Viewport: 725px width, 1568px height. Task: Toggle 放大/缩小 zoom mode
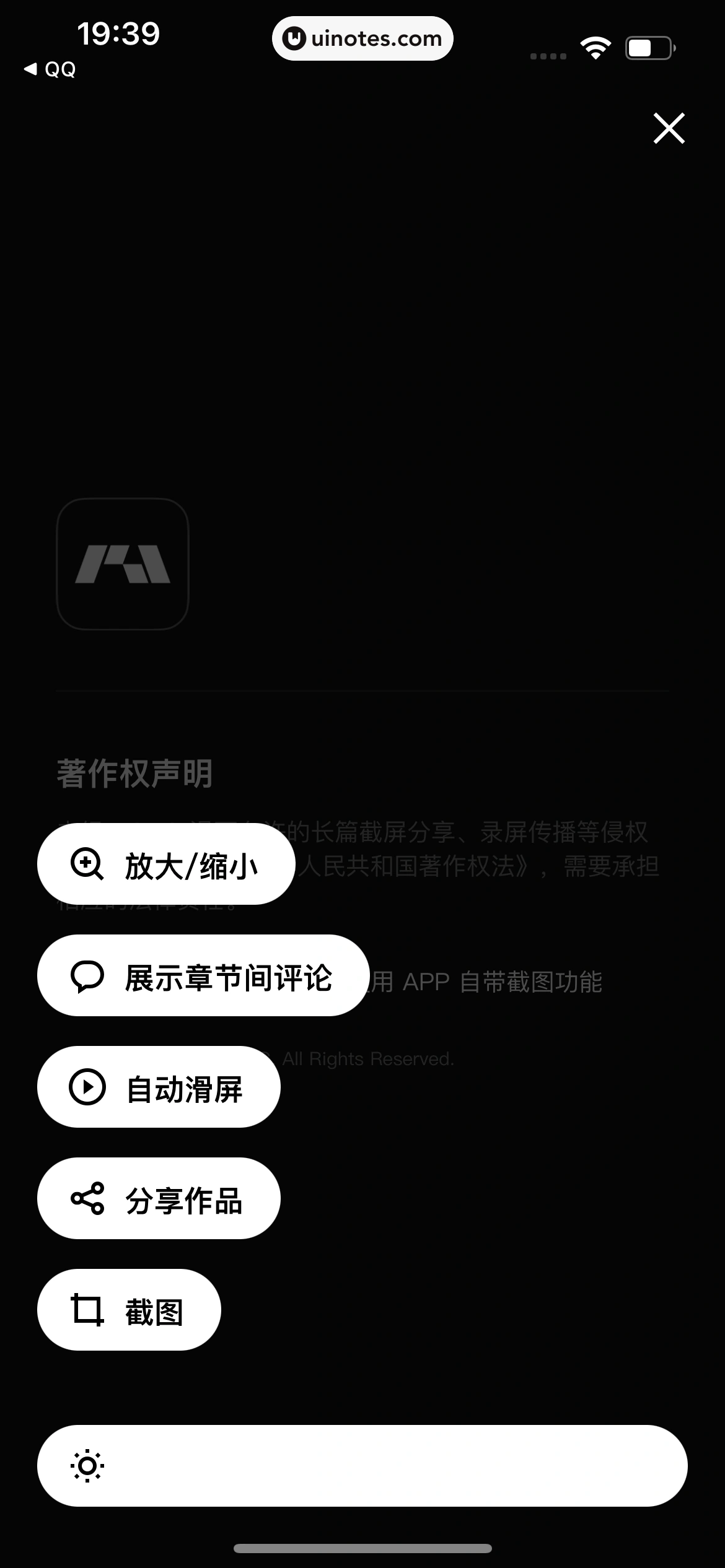pos(165,864)
